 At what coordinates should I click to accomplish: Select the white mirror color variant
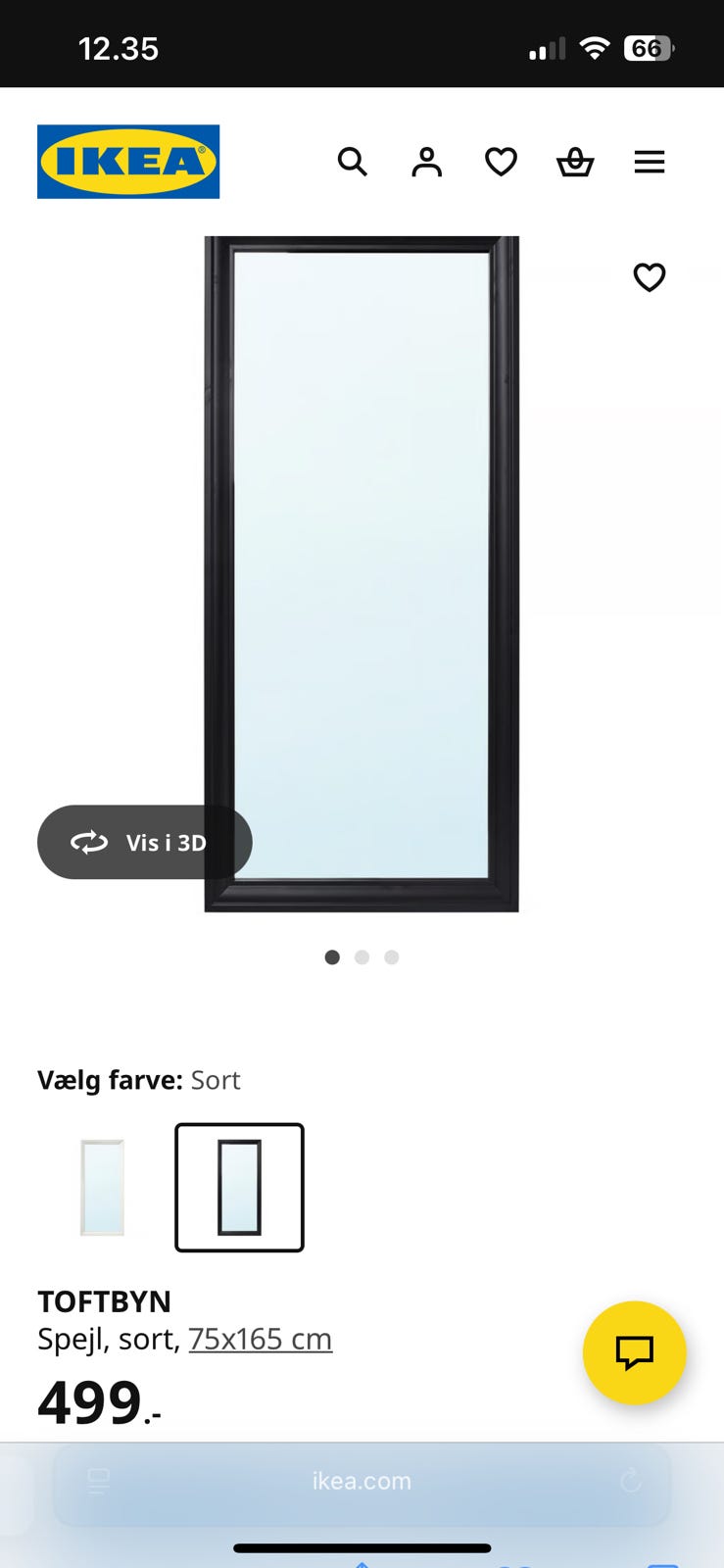pyautogui.click(x=103, y=1186)
